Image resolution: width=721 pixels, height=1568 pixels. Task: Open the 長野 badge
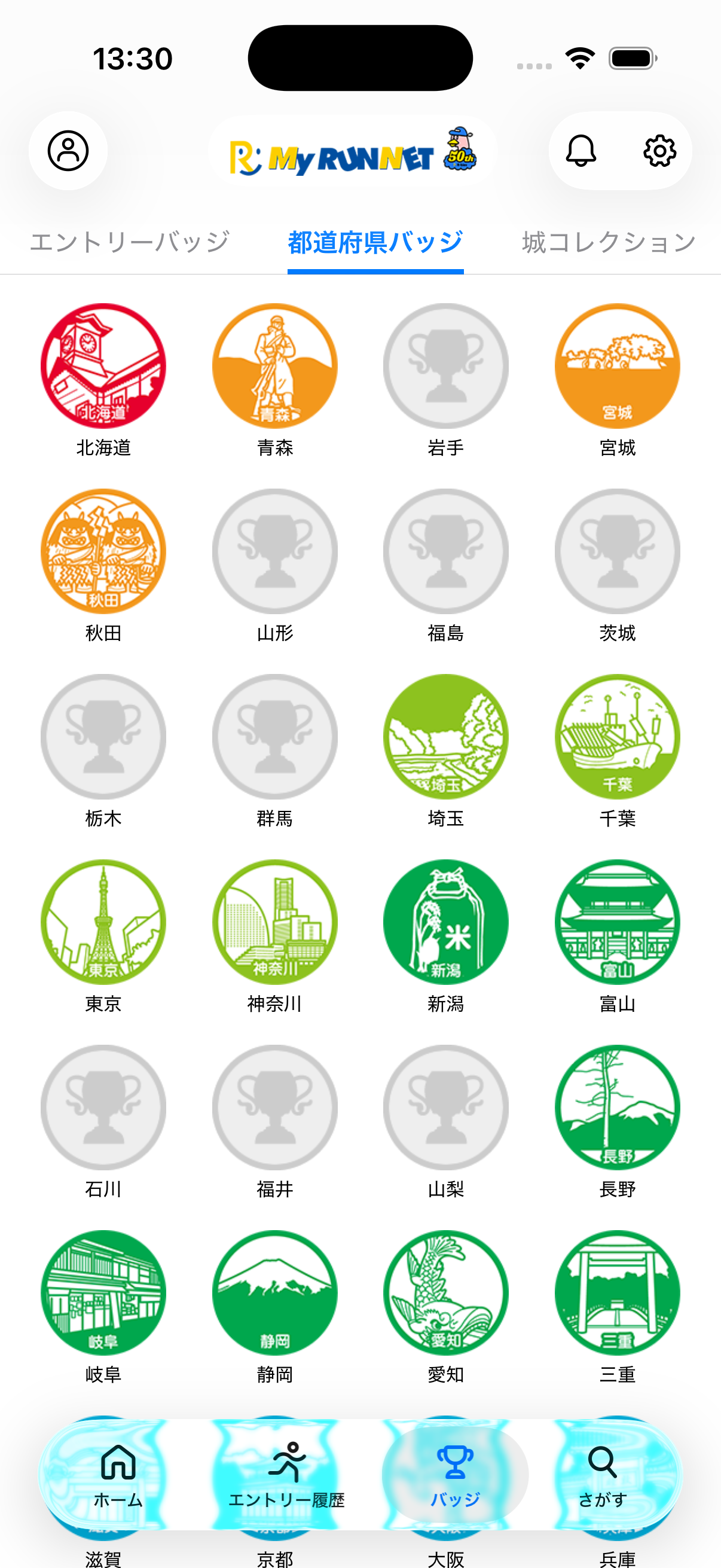(x=618, y=1107)
